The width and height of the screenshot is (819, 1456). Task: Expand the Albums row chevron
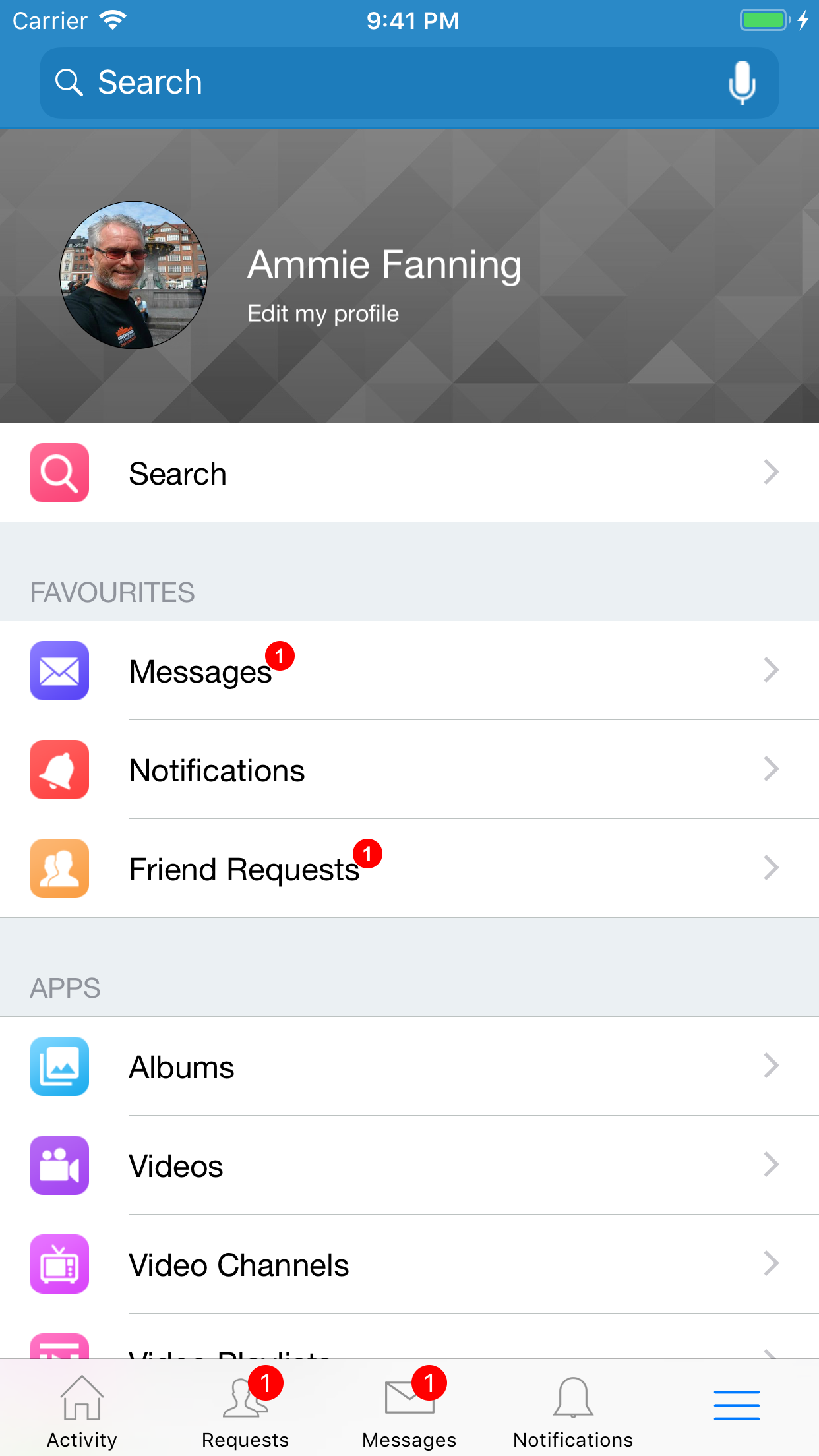click(771, 1066)
